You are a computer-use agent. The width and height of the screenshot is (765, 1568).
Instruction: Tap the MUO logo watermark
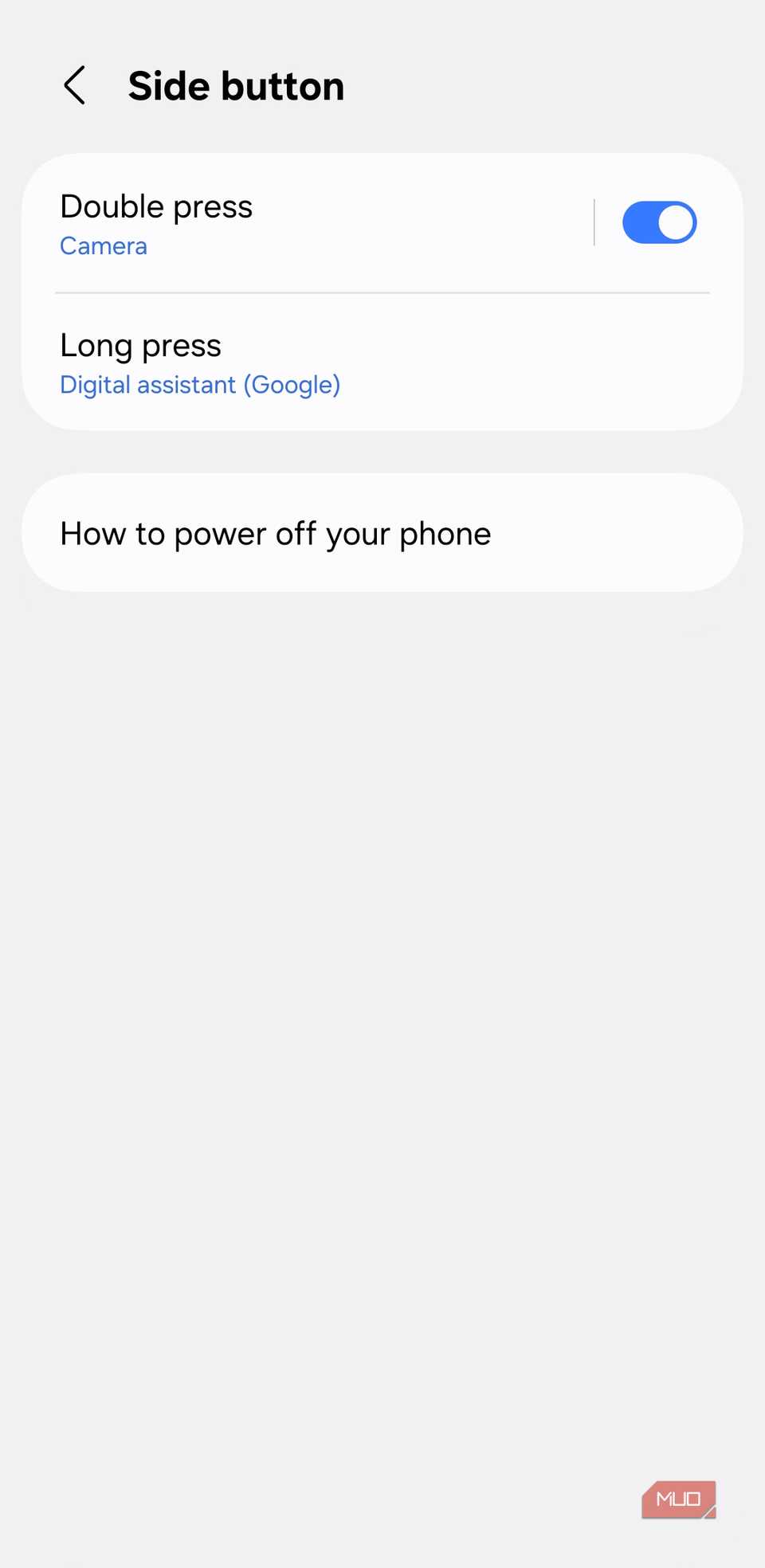(678, 1499)
